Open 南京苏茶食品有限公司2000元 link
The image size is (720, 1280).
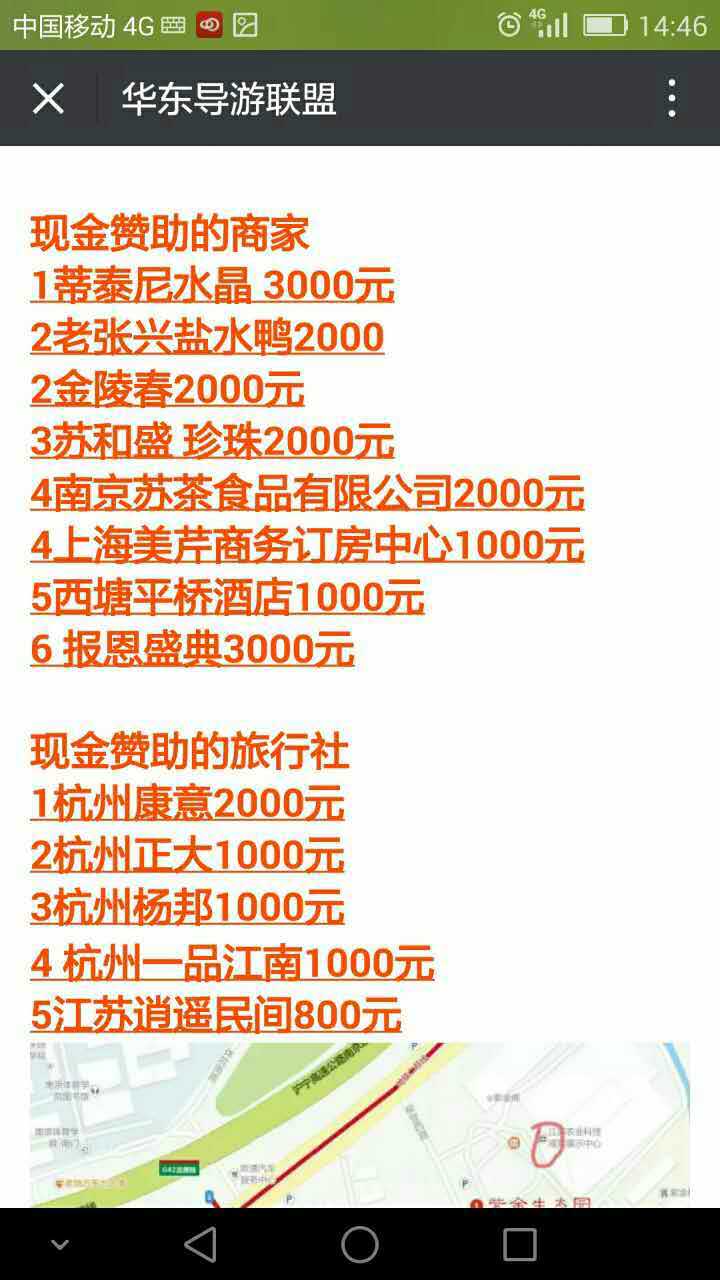click(x=307, y=494)
